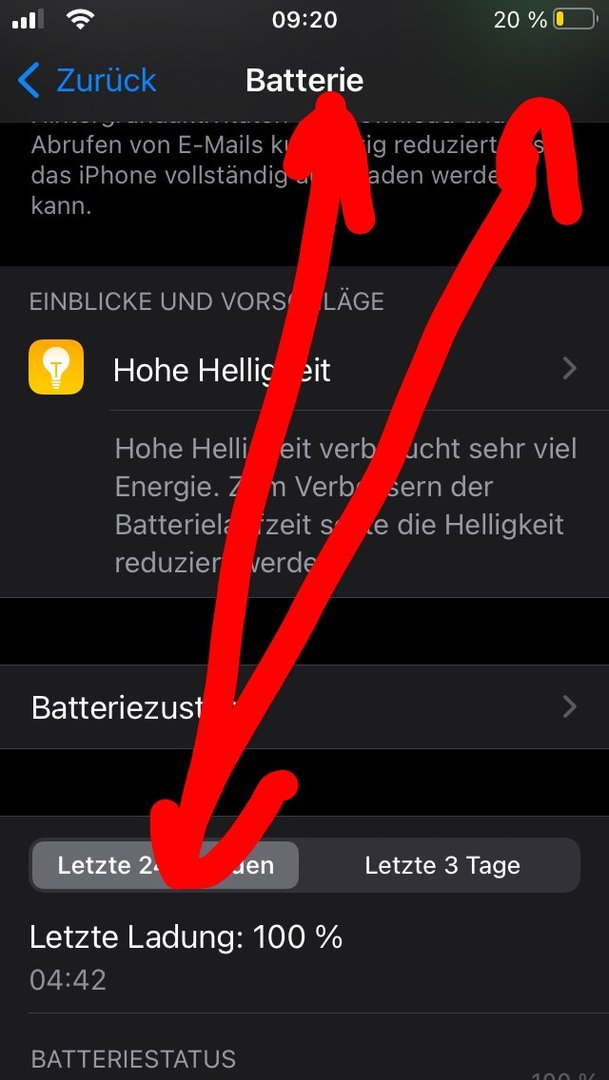Open the Batteriezustand row
This screenshot has height=1080, width=609.
[300, 707]
